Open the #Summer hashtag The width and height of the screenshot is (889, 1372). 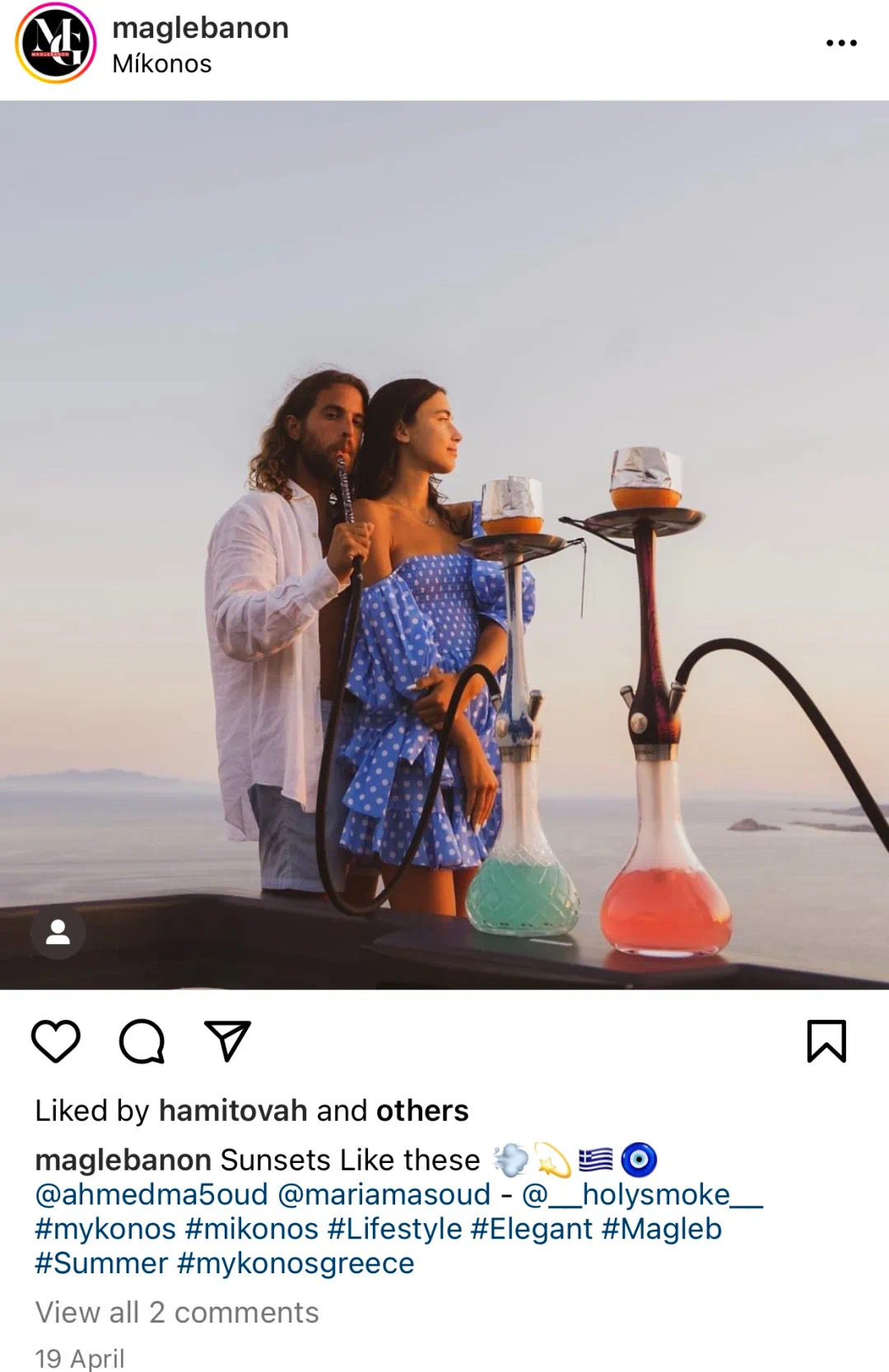coord(101,1263)
